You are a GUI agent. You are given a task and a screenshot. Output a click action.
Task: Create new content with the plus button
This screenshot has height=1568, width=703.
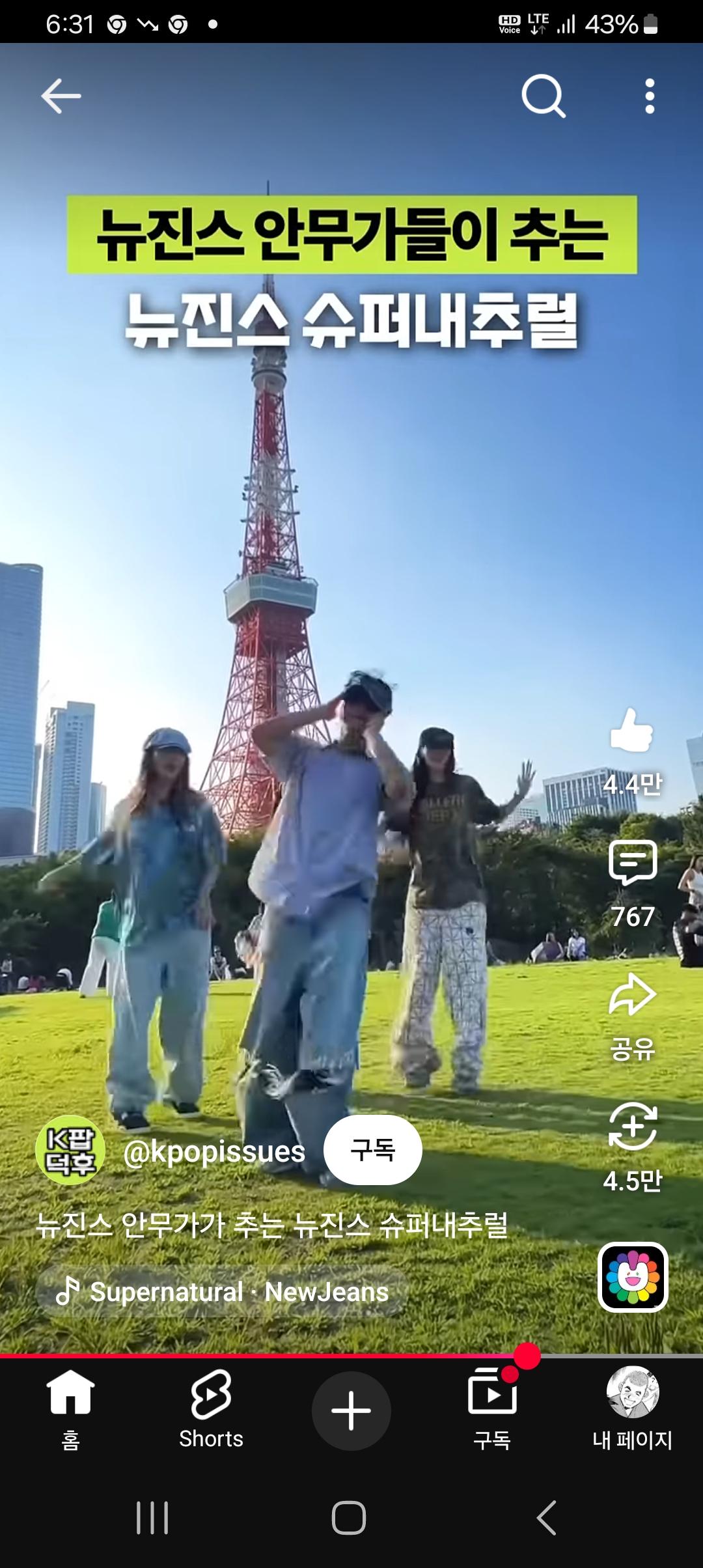click(351, 1410)
